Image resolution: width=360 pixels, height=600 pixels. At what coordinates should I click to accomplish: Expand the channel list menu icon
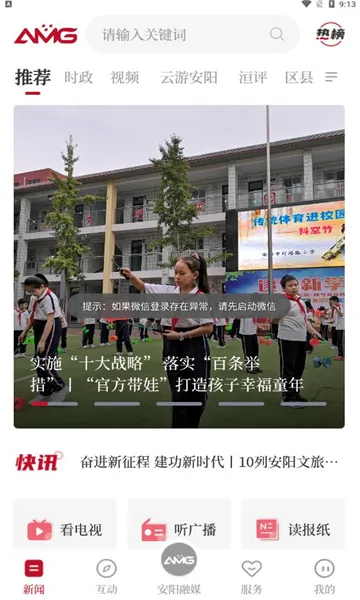pyautogui.click(x=331, y=77)
